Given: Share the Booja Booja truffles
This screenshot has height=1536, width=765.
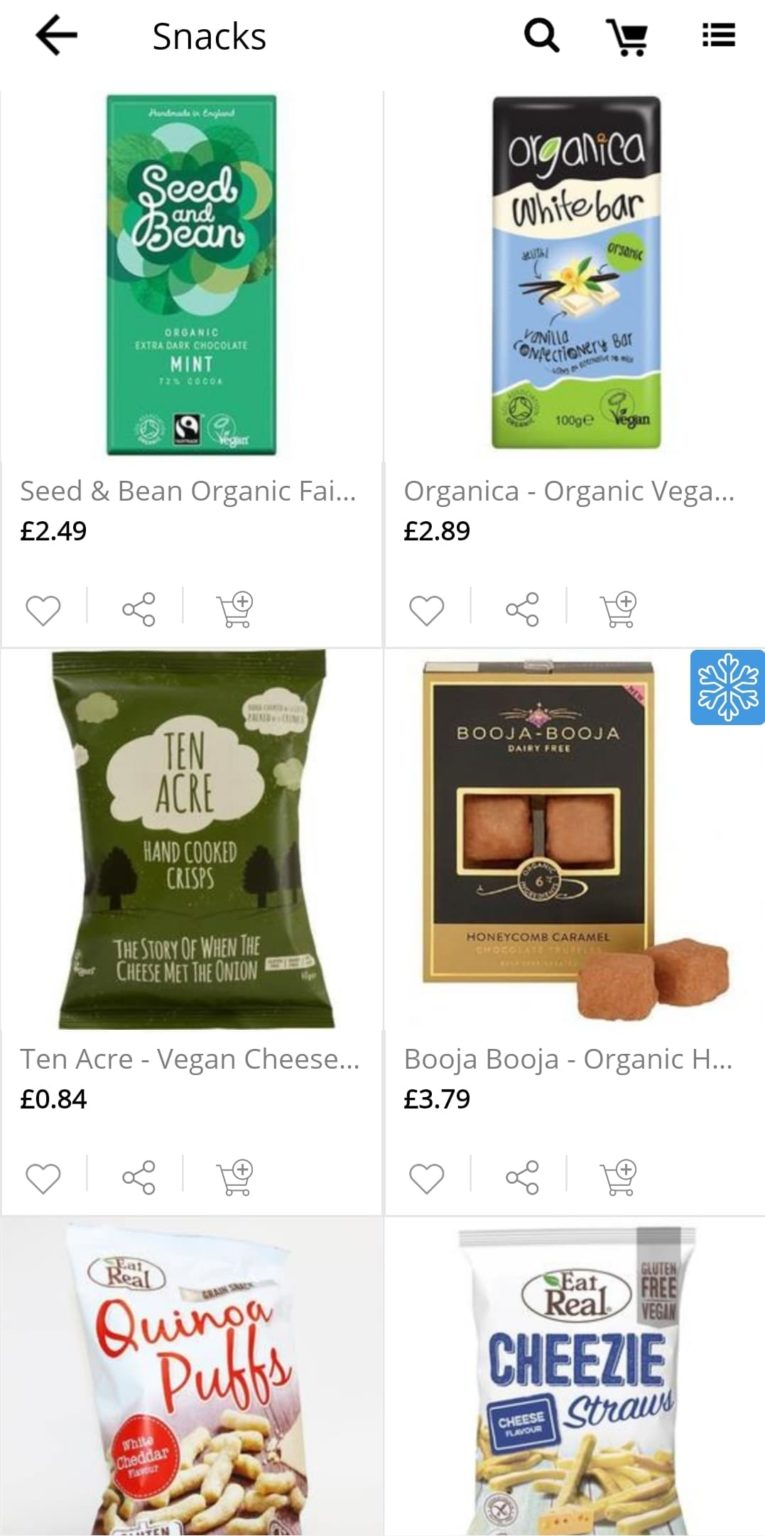Looking at the screenshot, I should [x=522, y=1177].
